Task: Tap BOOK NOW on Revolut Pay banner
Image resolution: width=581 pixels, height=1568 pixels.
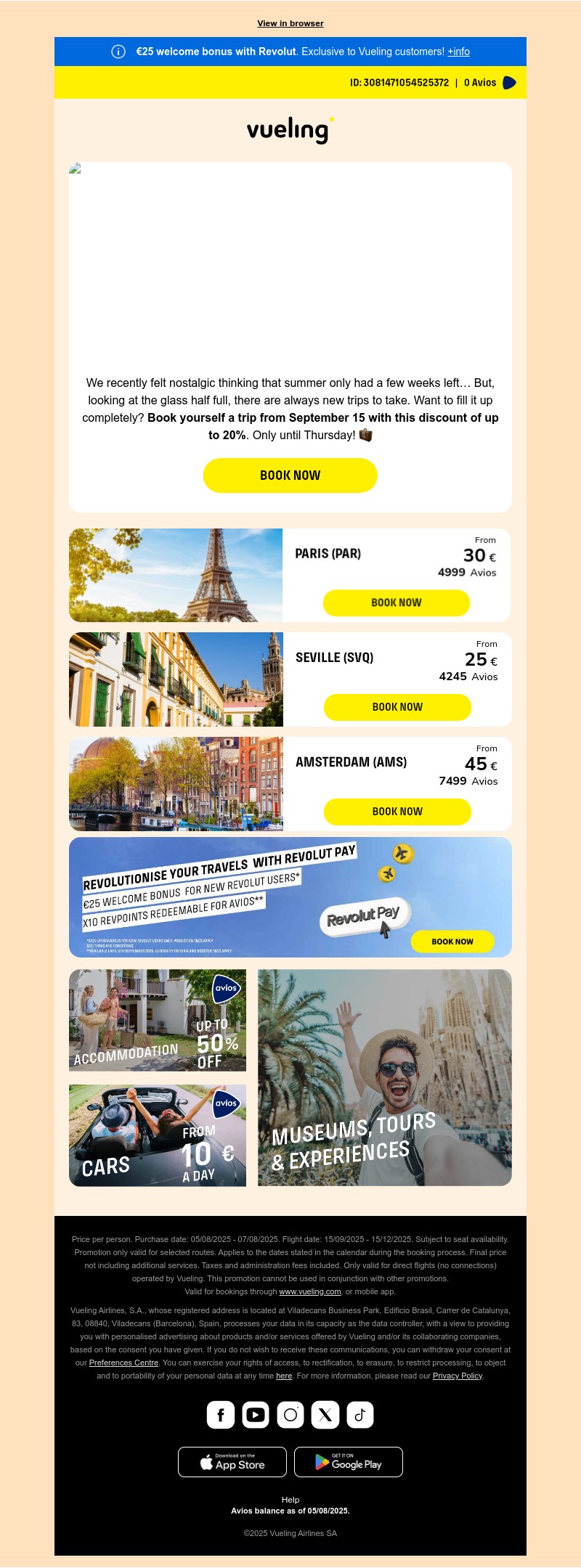Action: (452, 942)
